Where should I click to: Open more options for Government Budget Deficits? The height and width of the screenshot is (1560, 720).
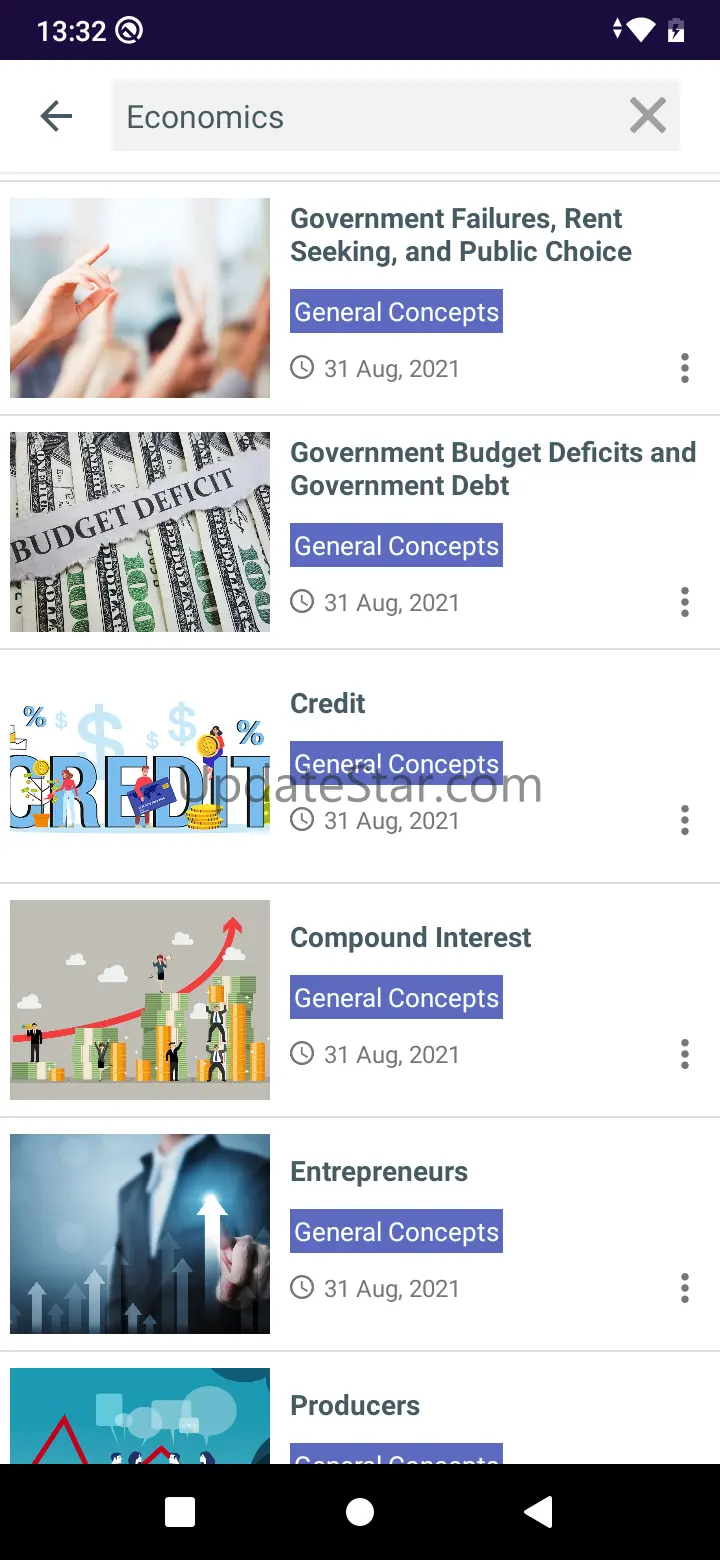684,602
